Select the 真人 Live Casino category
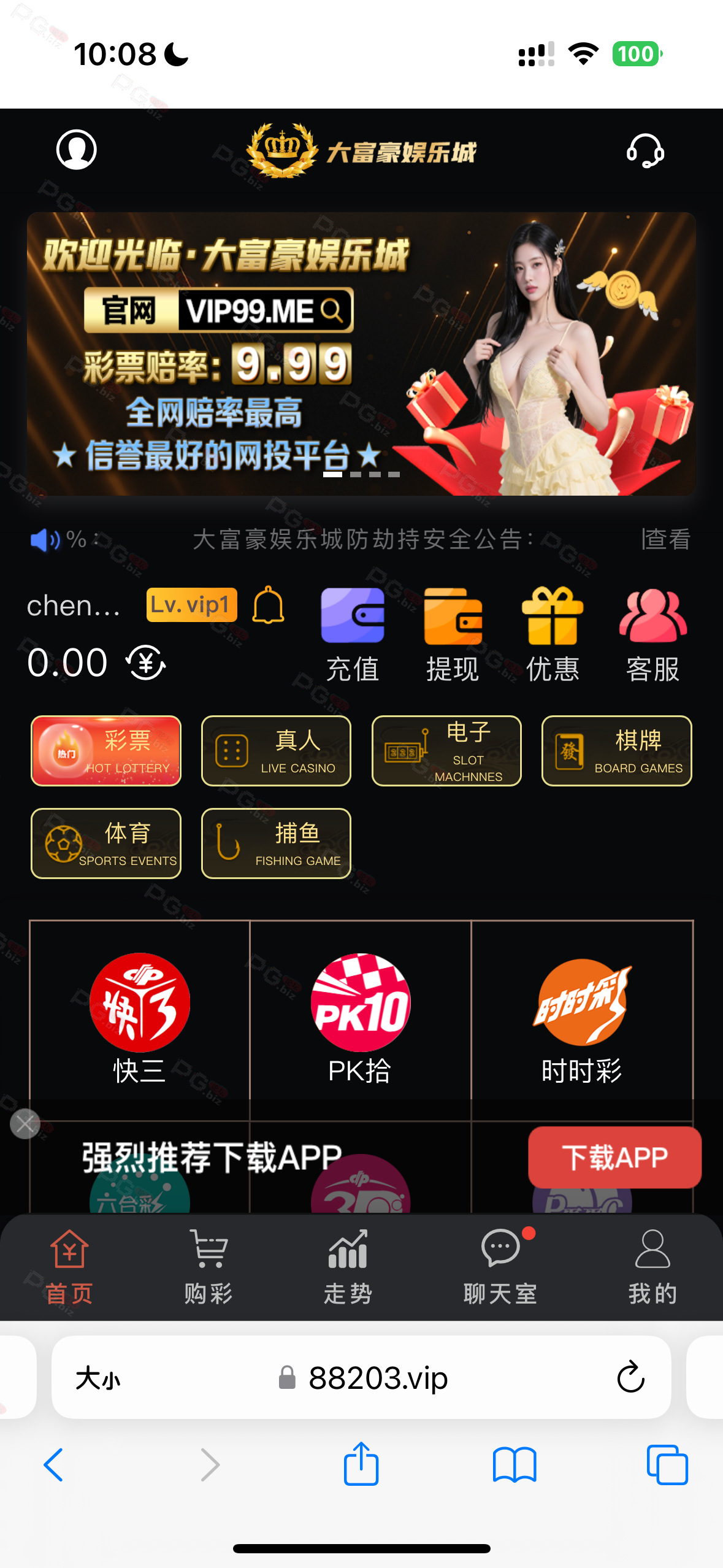Screen dimensions: 723x1568 tap(276, 750)
